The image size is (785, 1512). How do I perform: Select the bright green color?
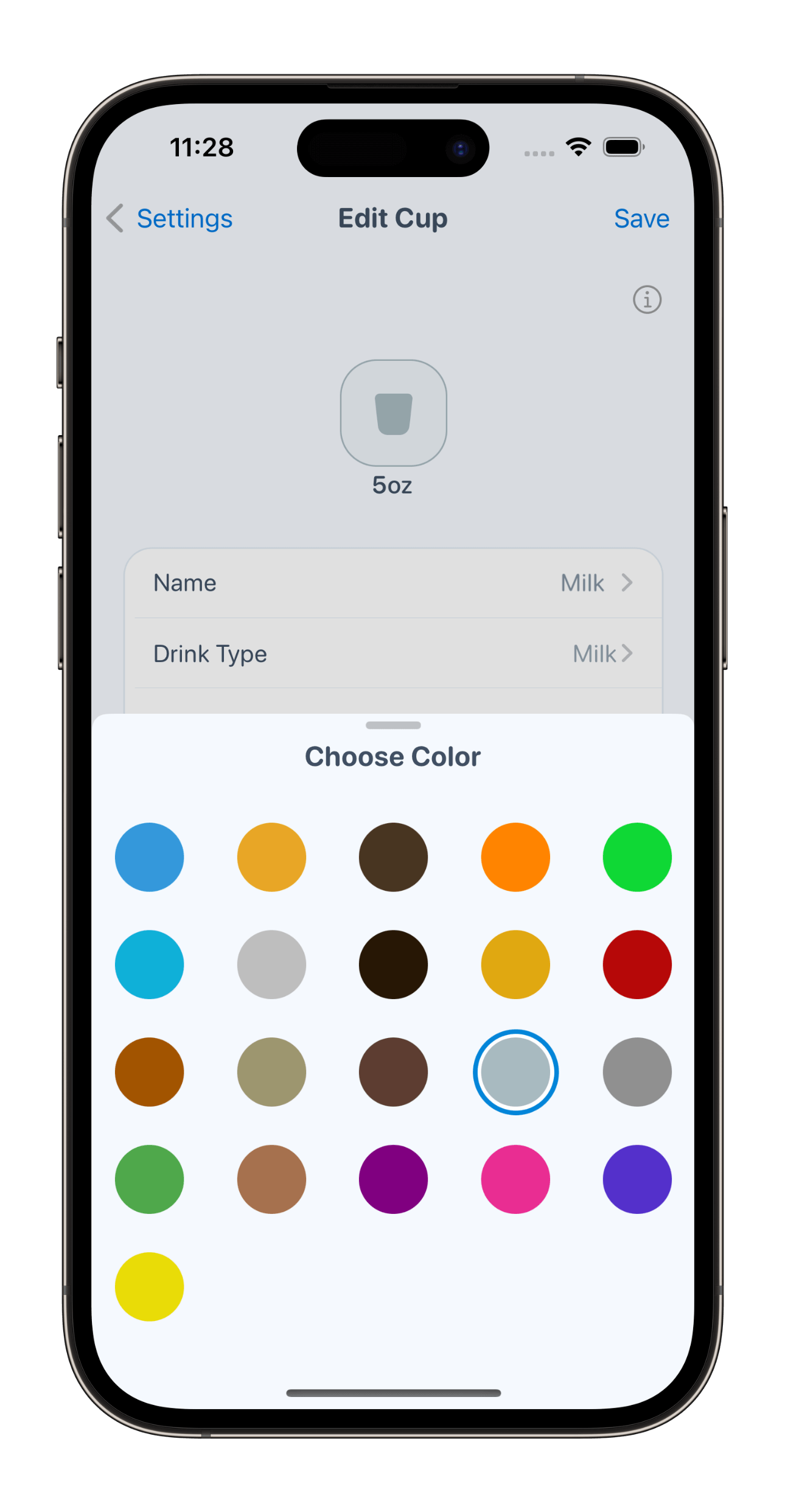coord(637,857)
